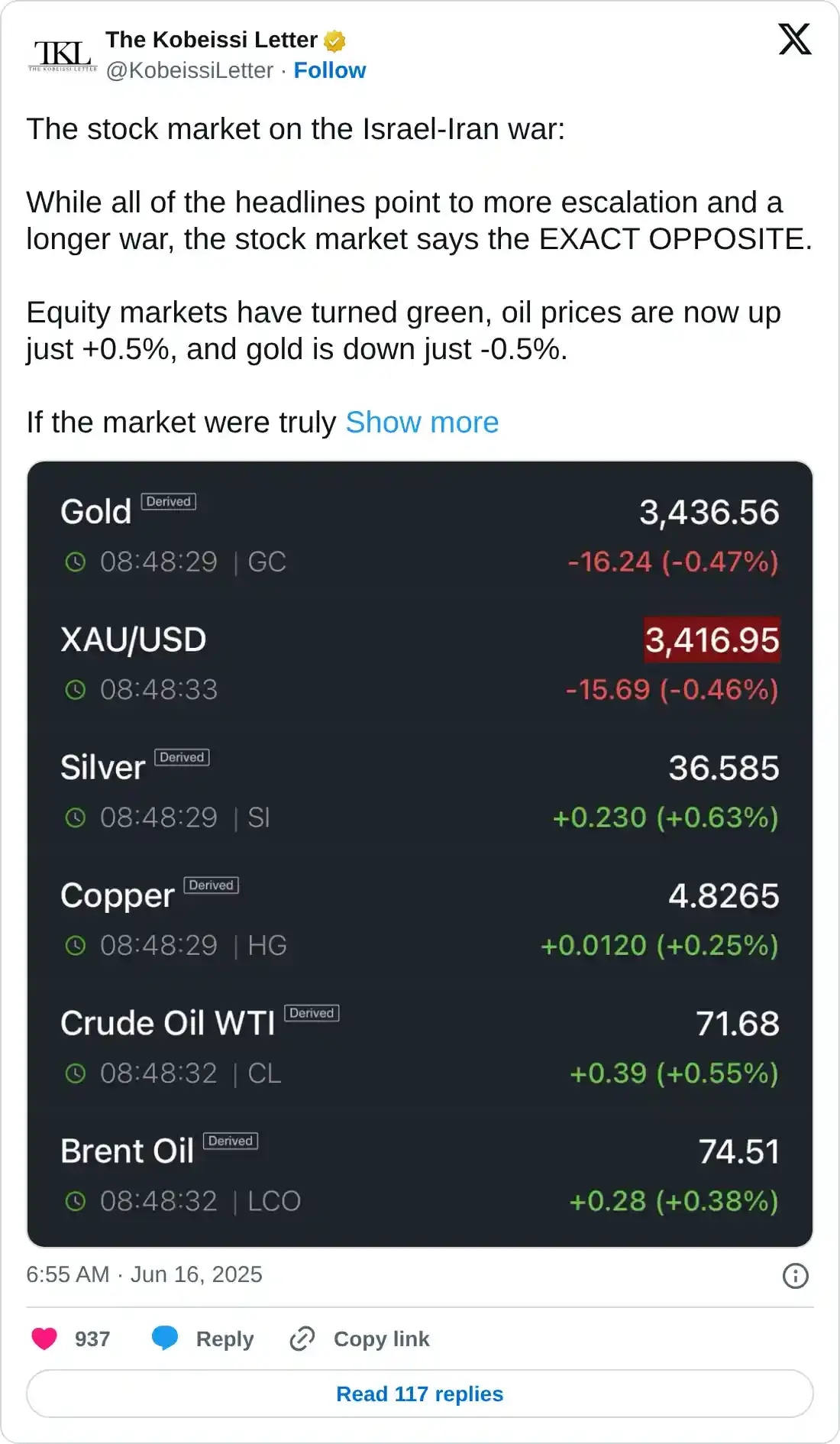Open the tweet timestamp Jun 16, 2025
The image size is (840, 1444).
144,1274
